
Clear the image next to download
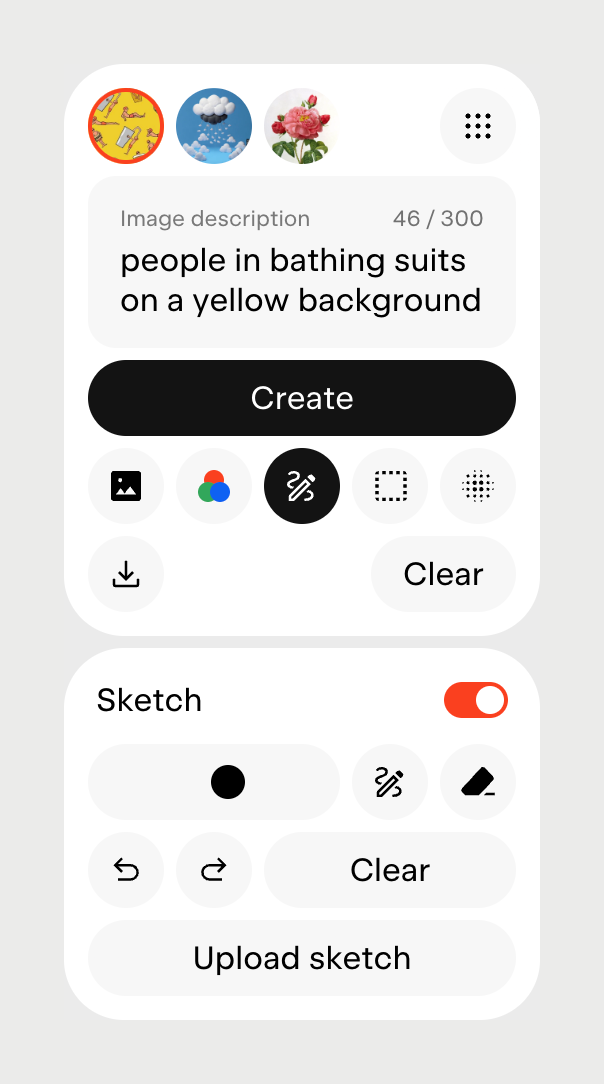point(443,574)
